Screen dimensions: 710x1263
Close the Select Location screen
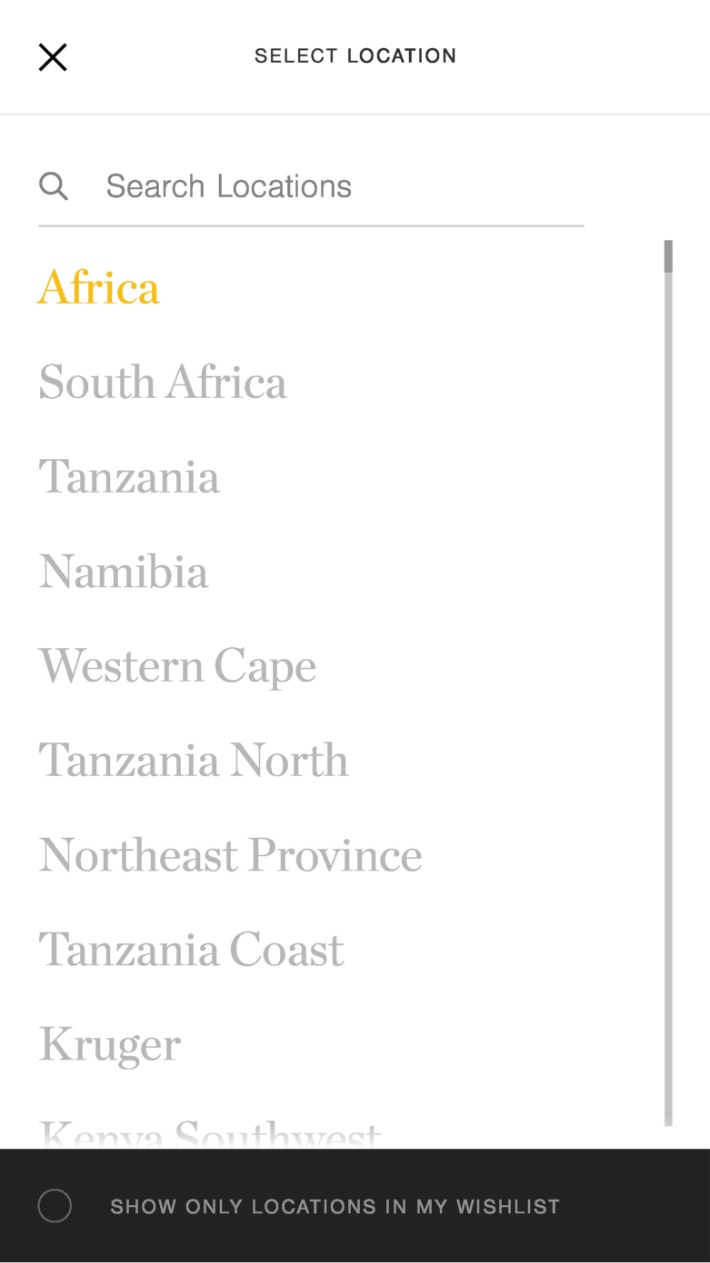pyautogui.click(x=53, y=57)
